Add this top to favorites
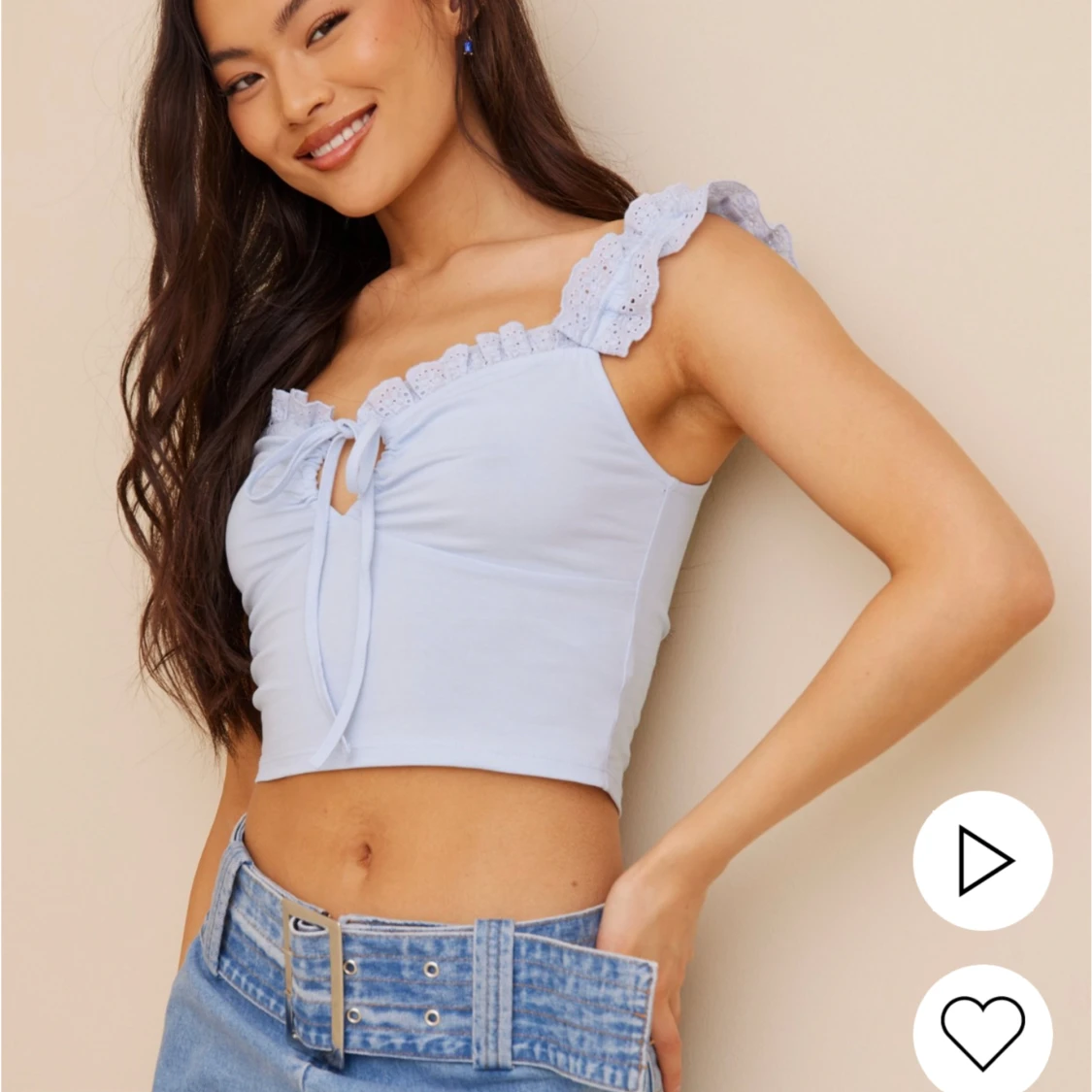1092x1092 pixels. pos(982,1032)
